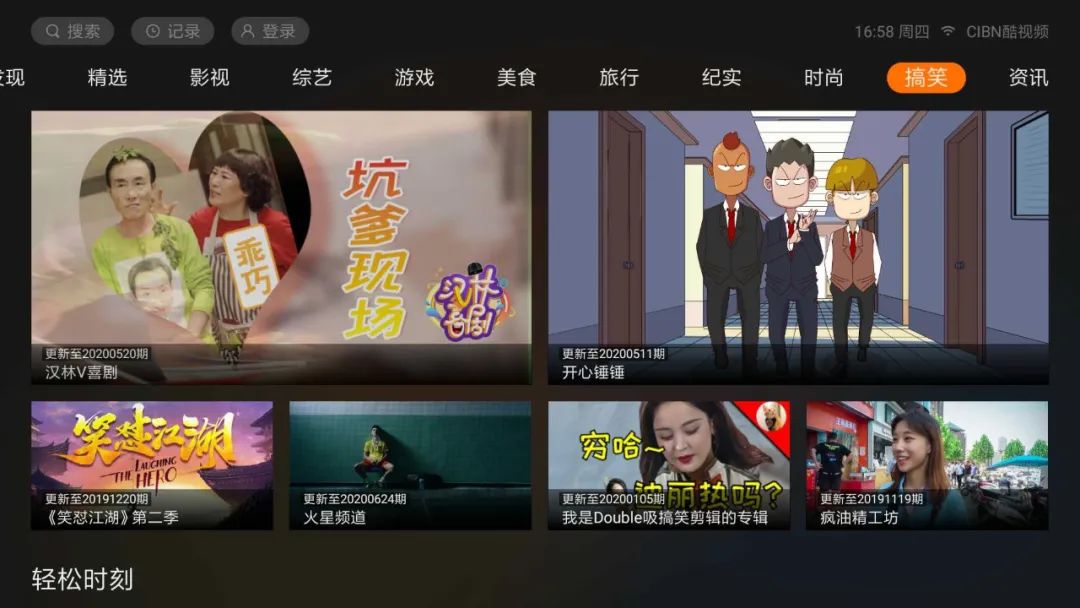Open the 美食 tab
The image size is (1080, 608).
516,77
